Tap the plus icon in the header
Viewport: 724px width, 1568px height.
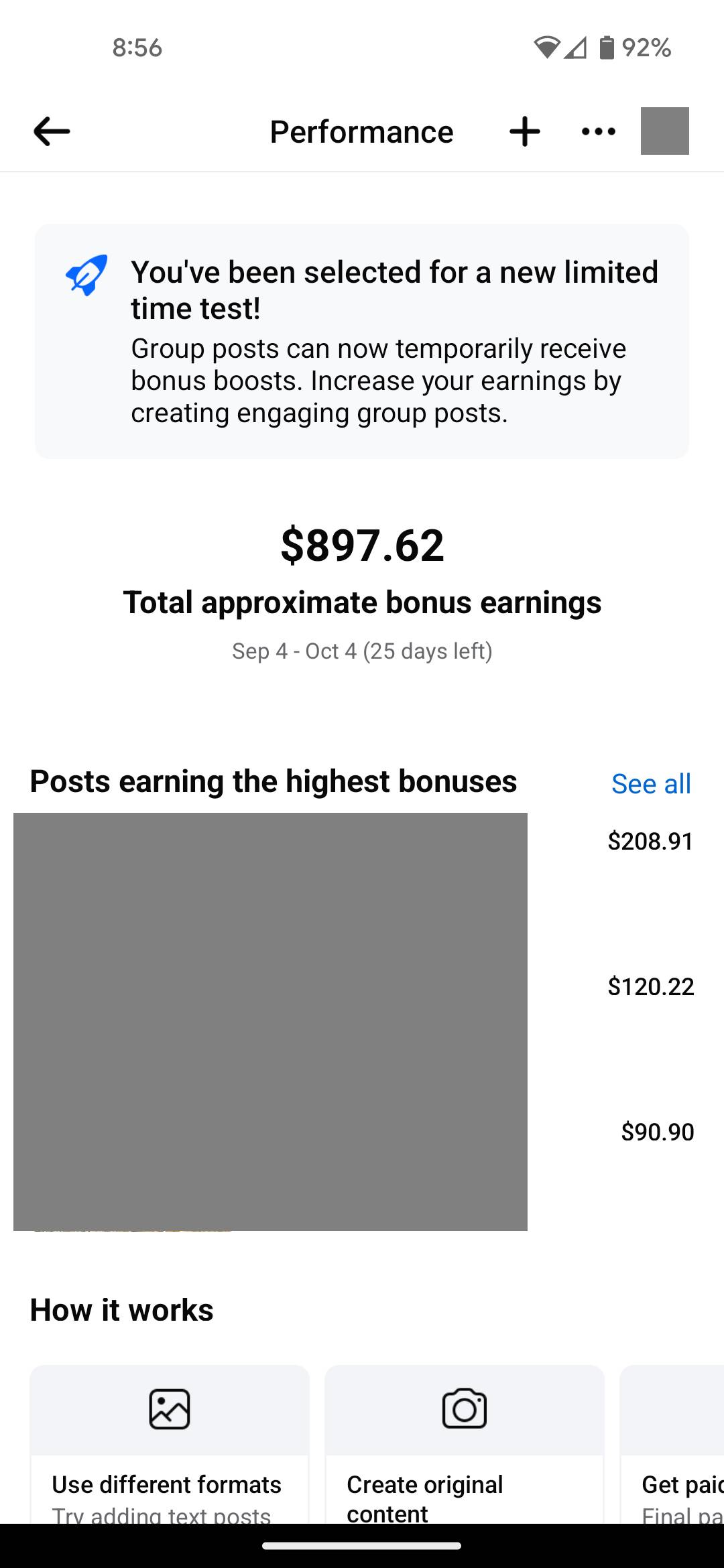[x=525, y=131]
